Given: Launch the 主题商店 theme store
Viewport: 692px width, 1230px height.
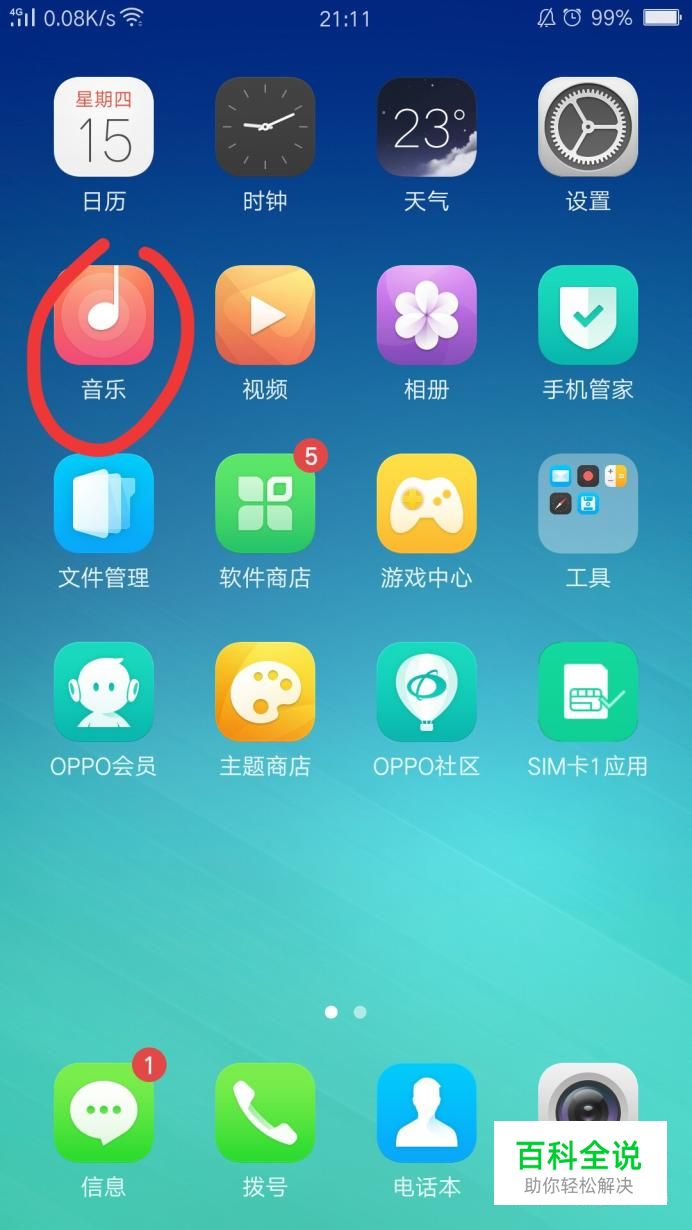Looking at the screenshot, I should tap(265, 692).
